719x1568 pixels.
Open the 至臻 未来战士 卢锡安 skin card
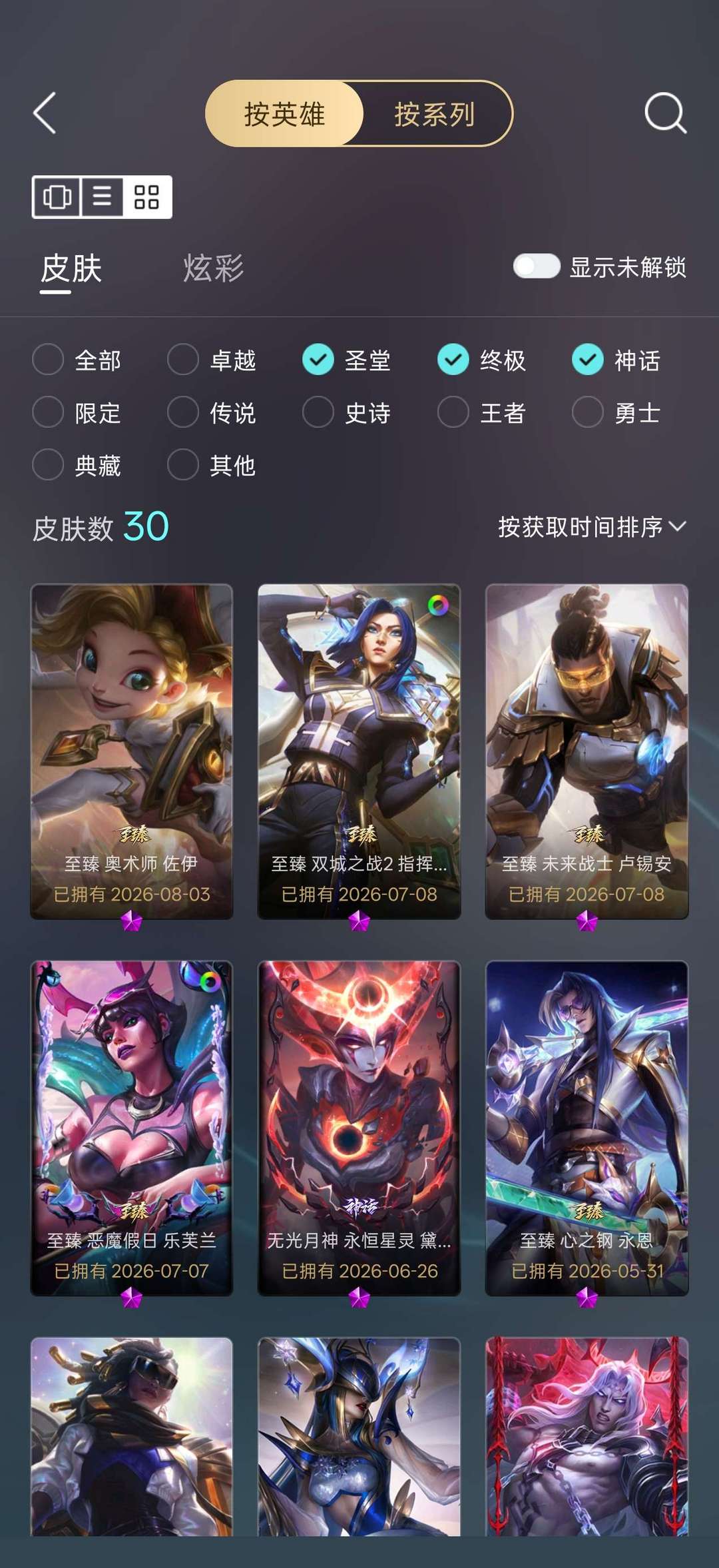[587, 751]
